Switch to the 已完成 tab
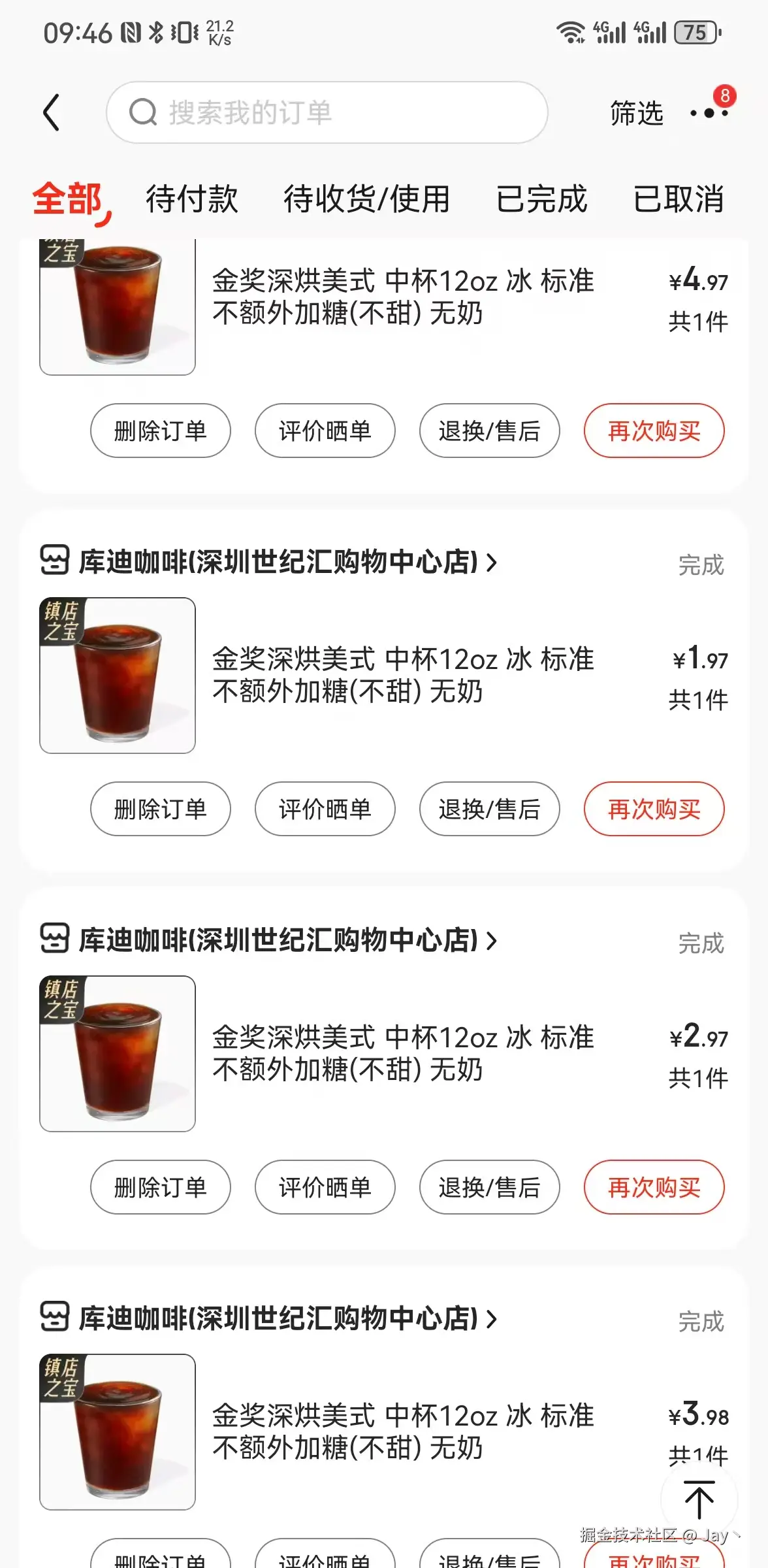 [543, 199]
